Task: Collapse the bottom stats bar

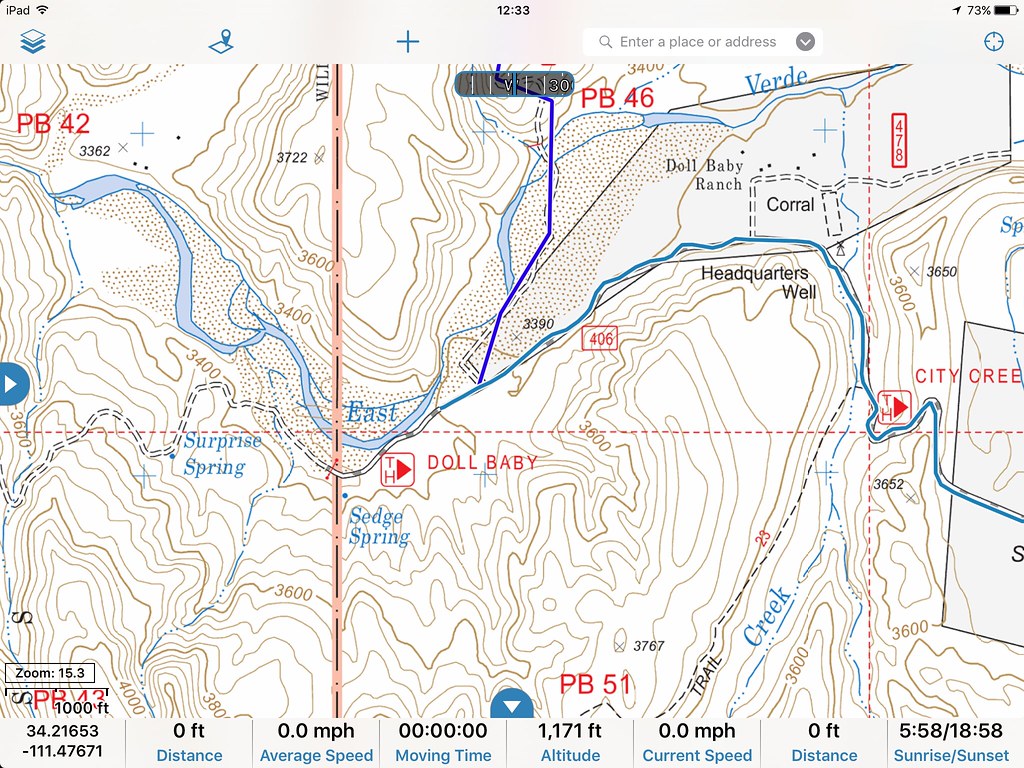Action: [x=513, y=705]
